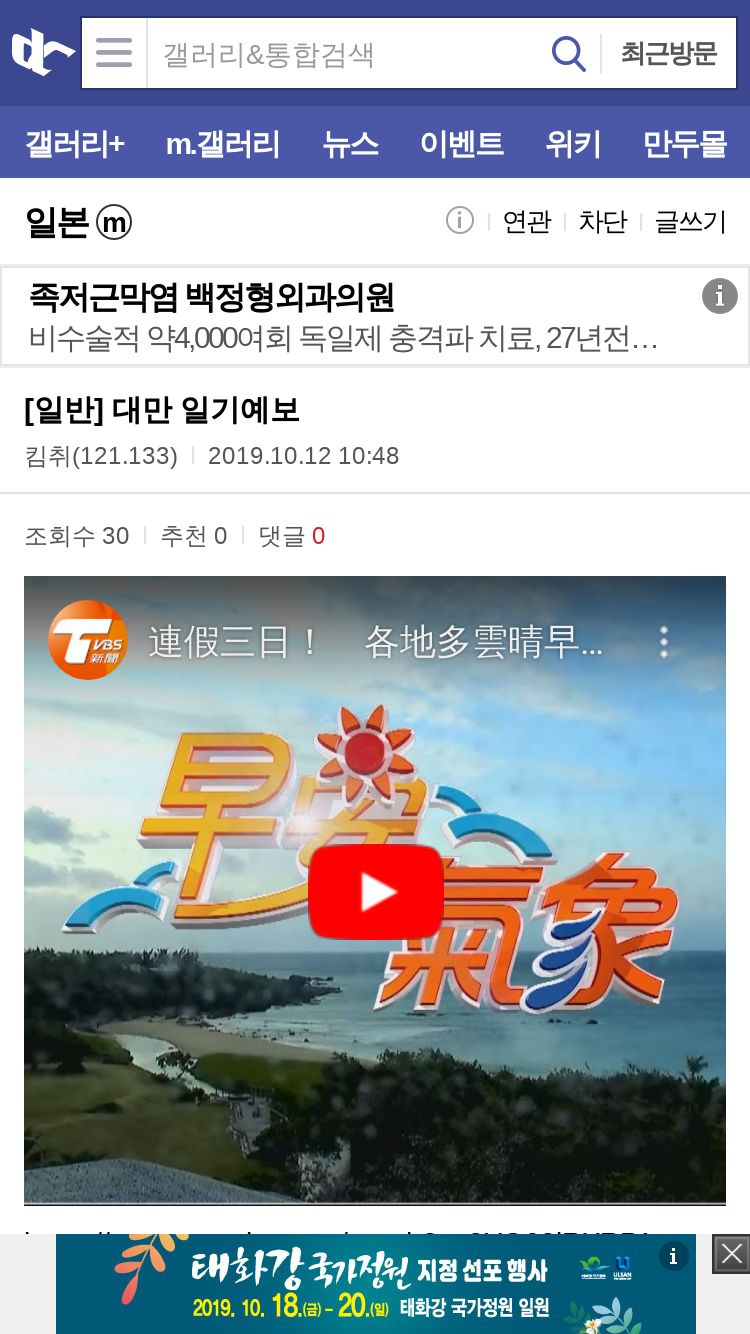750x1334 pixels.
Task: Close the bottom 태화강 banner ad
Action: (731, 1254)
